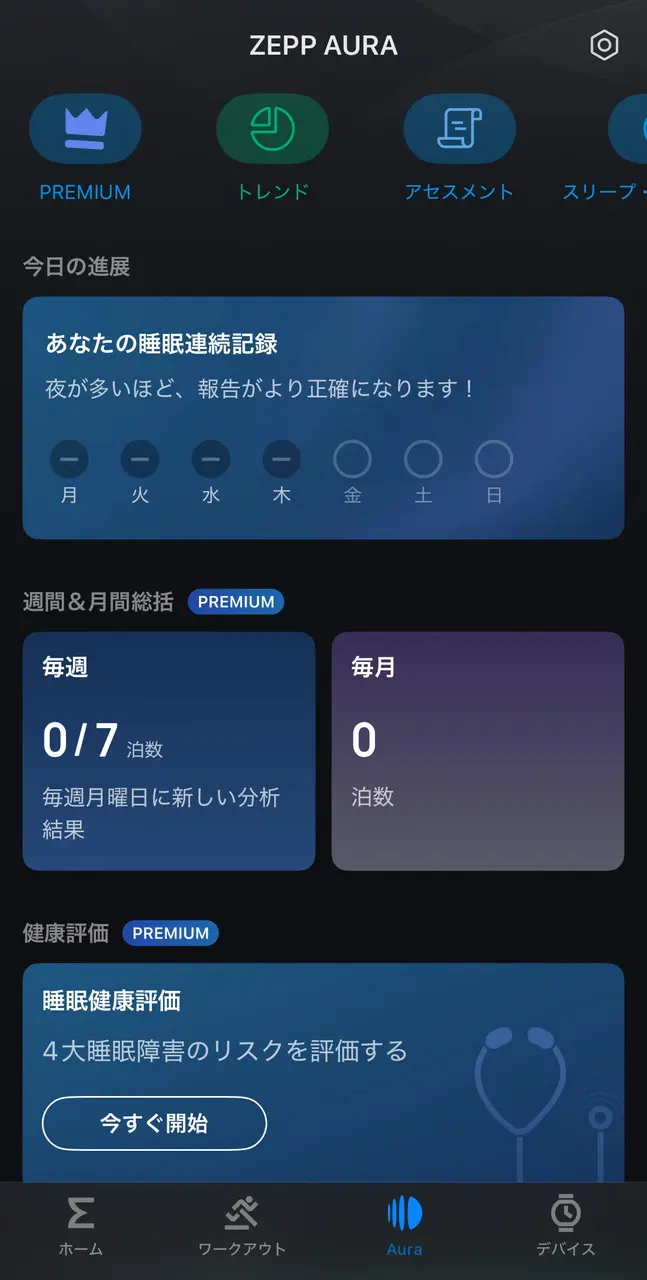Tap the 今すぐ開始 button
Image resolution: width=647 pixels, height=1280 pixels.
click(x=154, y=1123)
